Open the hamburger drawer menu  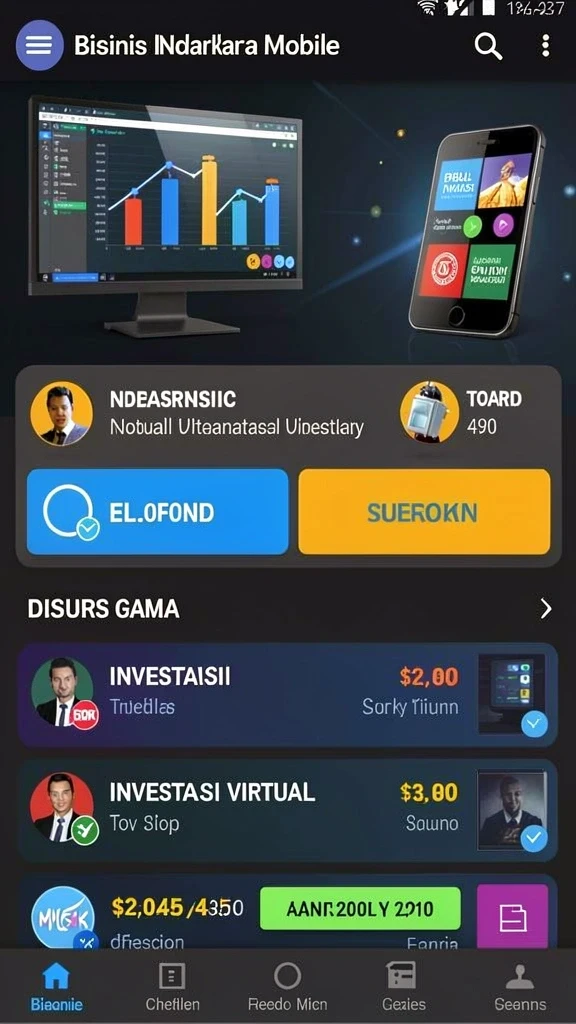click(x=40, y=45)
